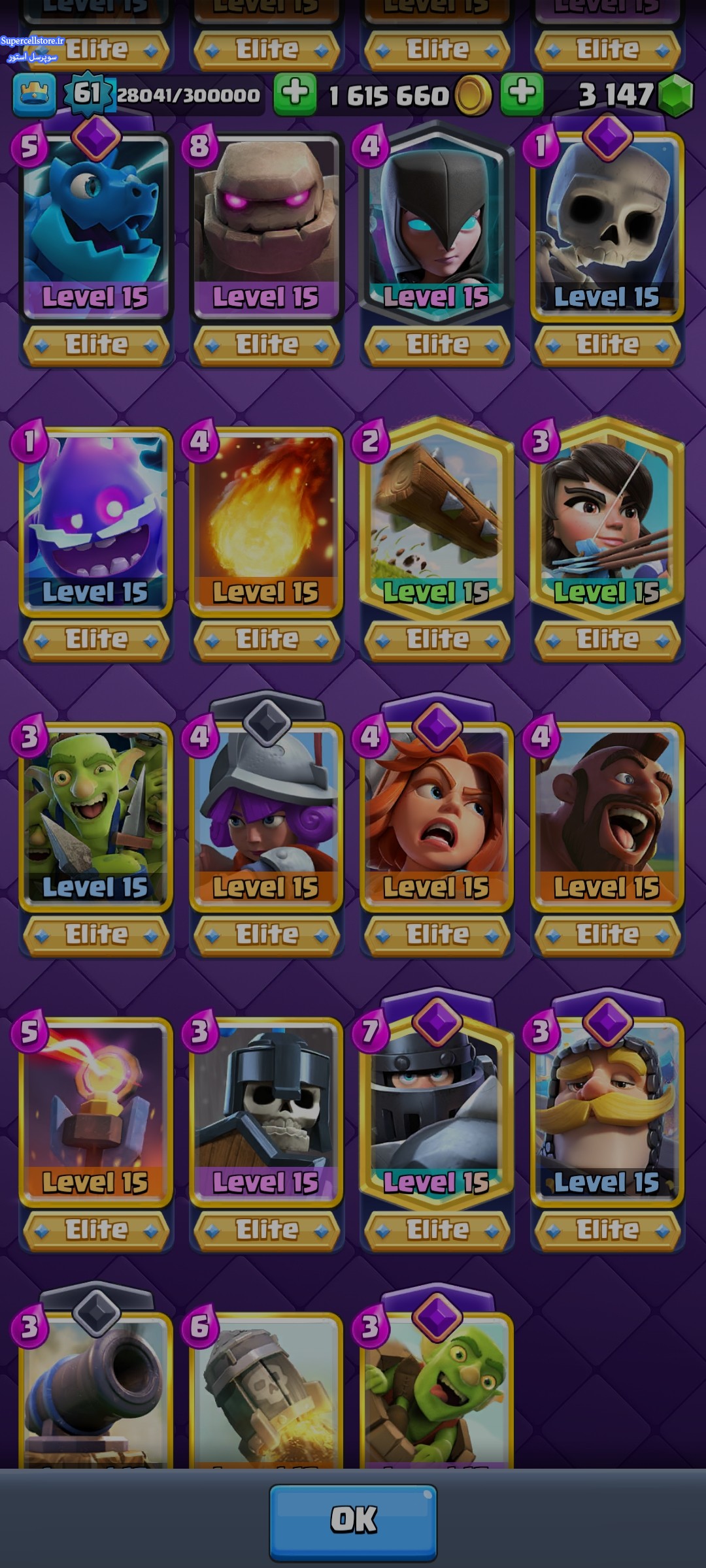The image size is (706, 1568).
Task: Tap the crown king level icon
Action: (x=34, y=94)
